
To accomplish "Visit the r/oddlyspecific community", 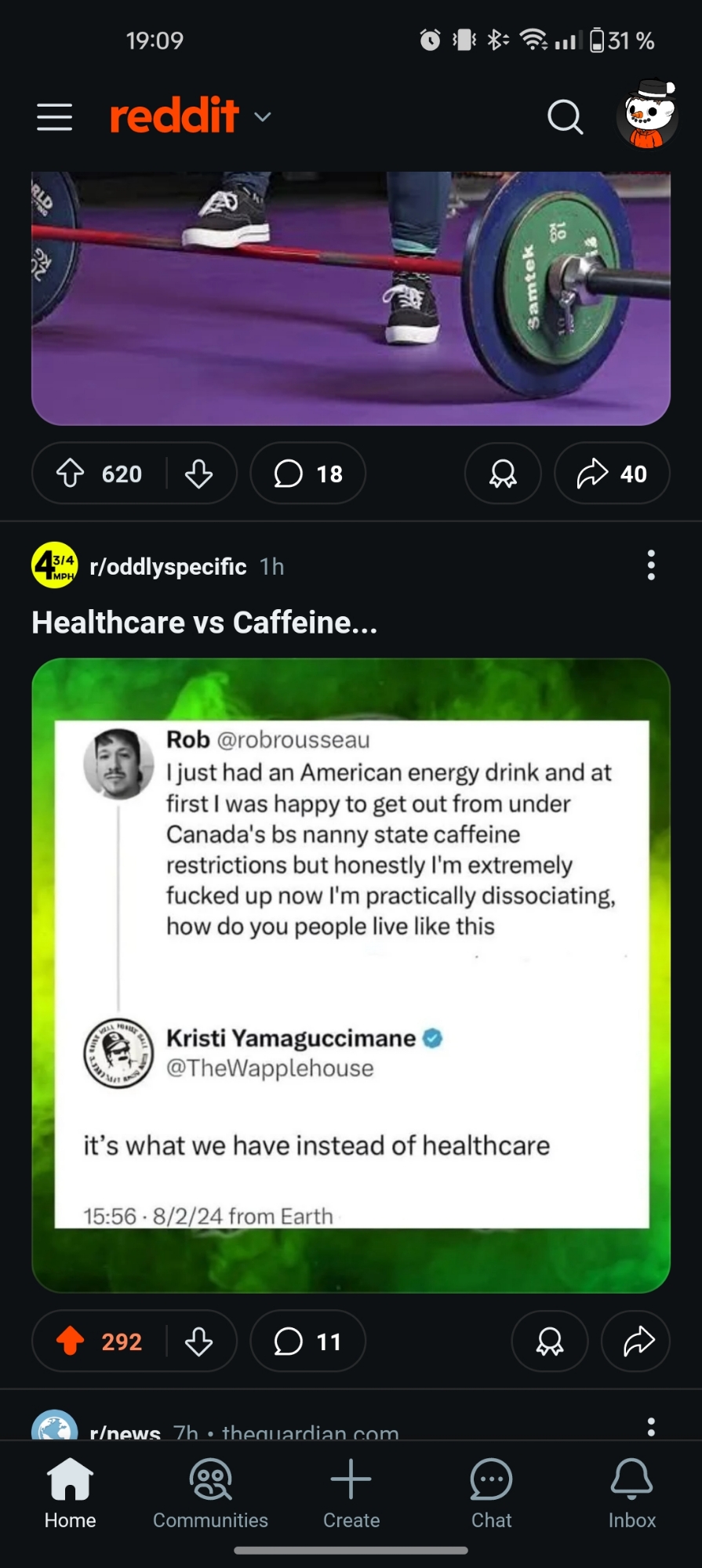I will (x=167, y=566).
